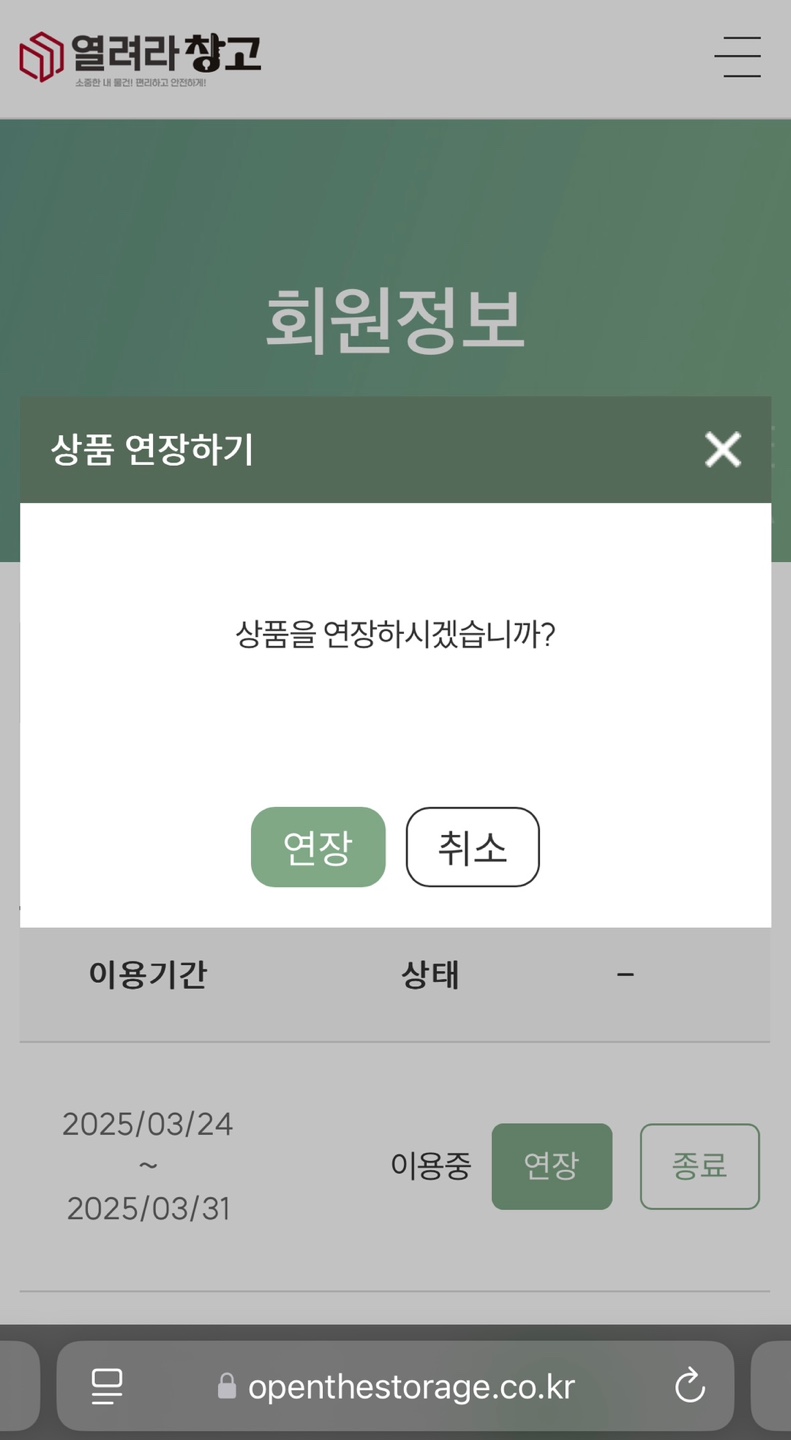Tap 종료 to end the storage usage
The width and height of the screenshot is (791, 1440).
699,1166
